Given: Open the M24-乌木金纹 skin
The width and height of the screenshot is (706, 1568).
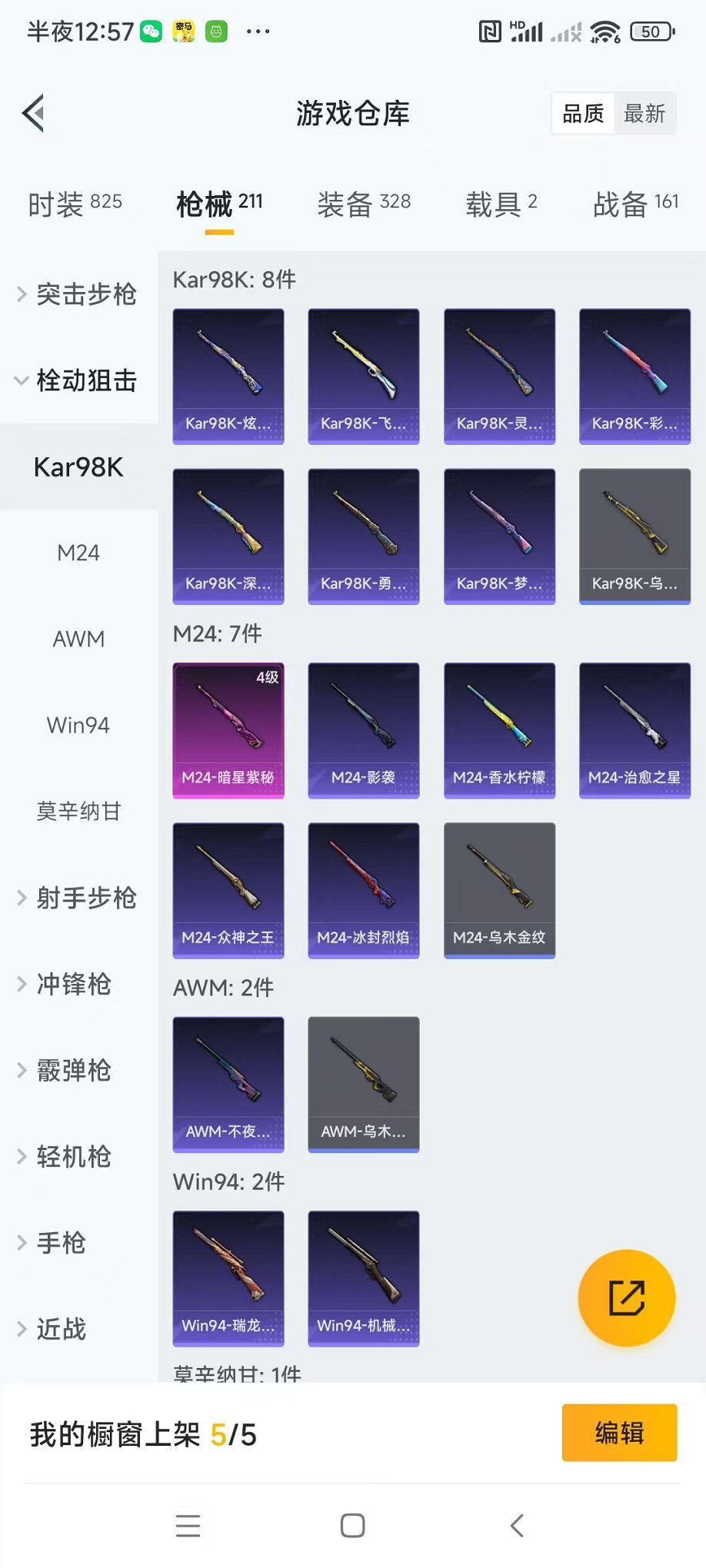Looking at the screenshot, I should [x=499, y=890].
